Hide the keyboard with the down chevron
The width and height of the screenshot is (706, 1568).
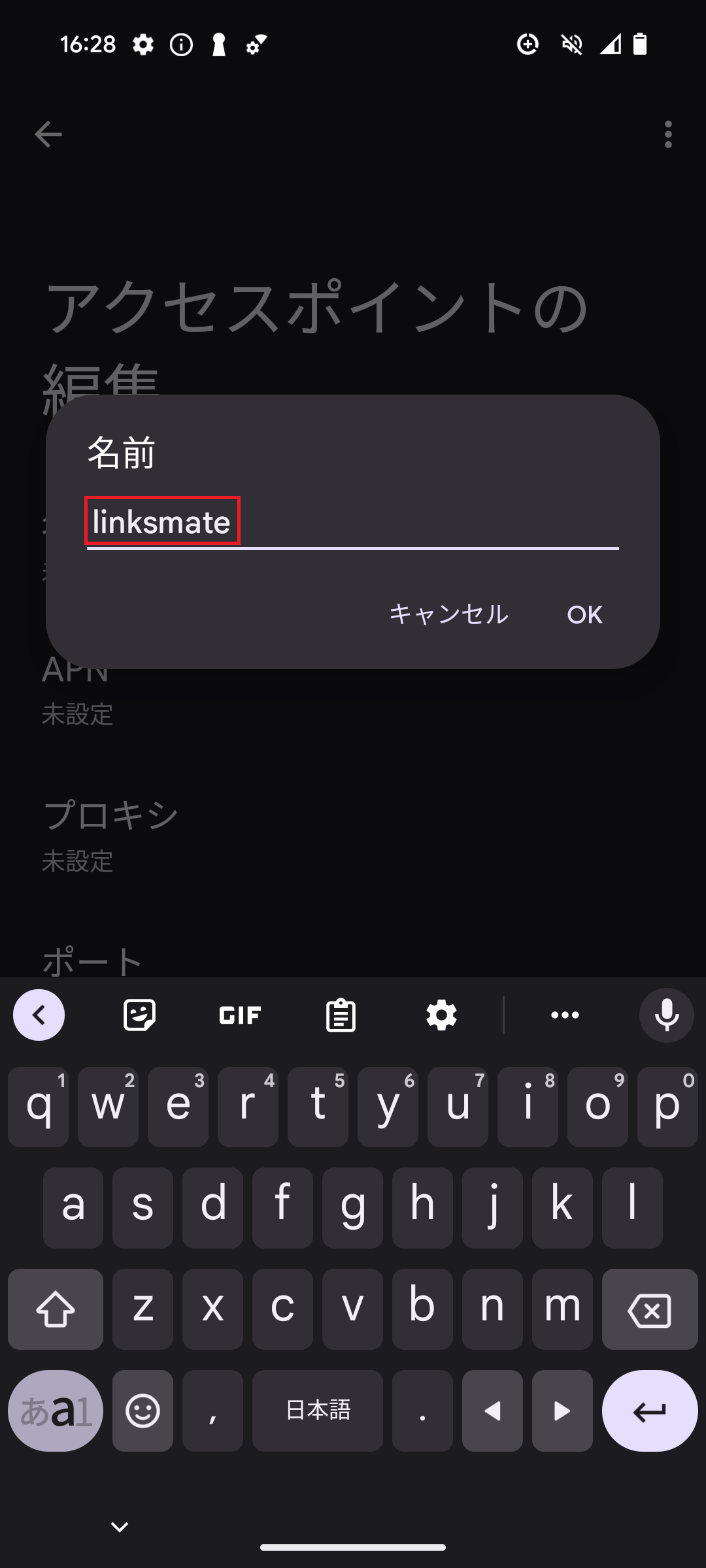(120, 1527)
